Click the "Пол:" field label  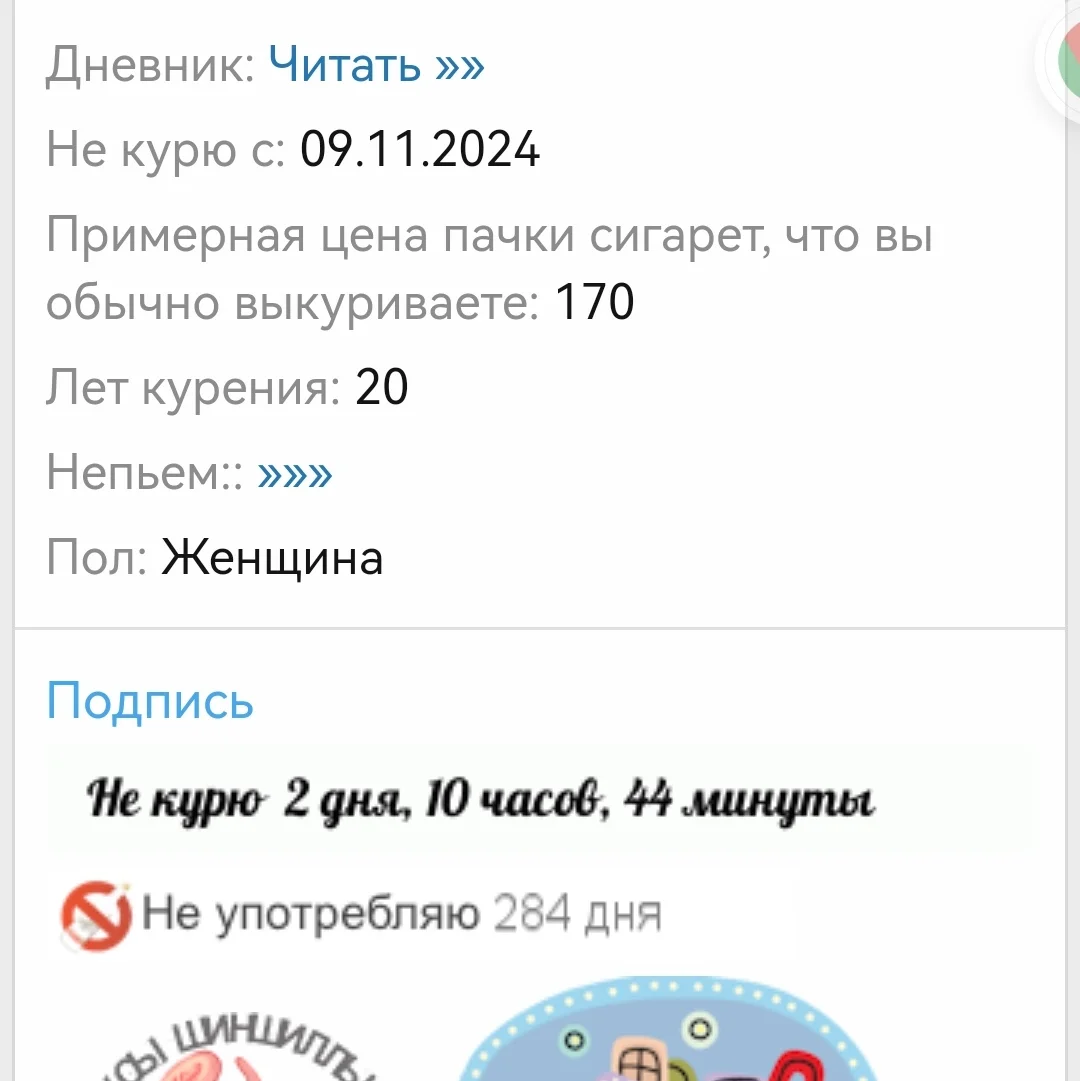[x=90, y=558]
